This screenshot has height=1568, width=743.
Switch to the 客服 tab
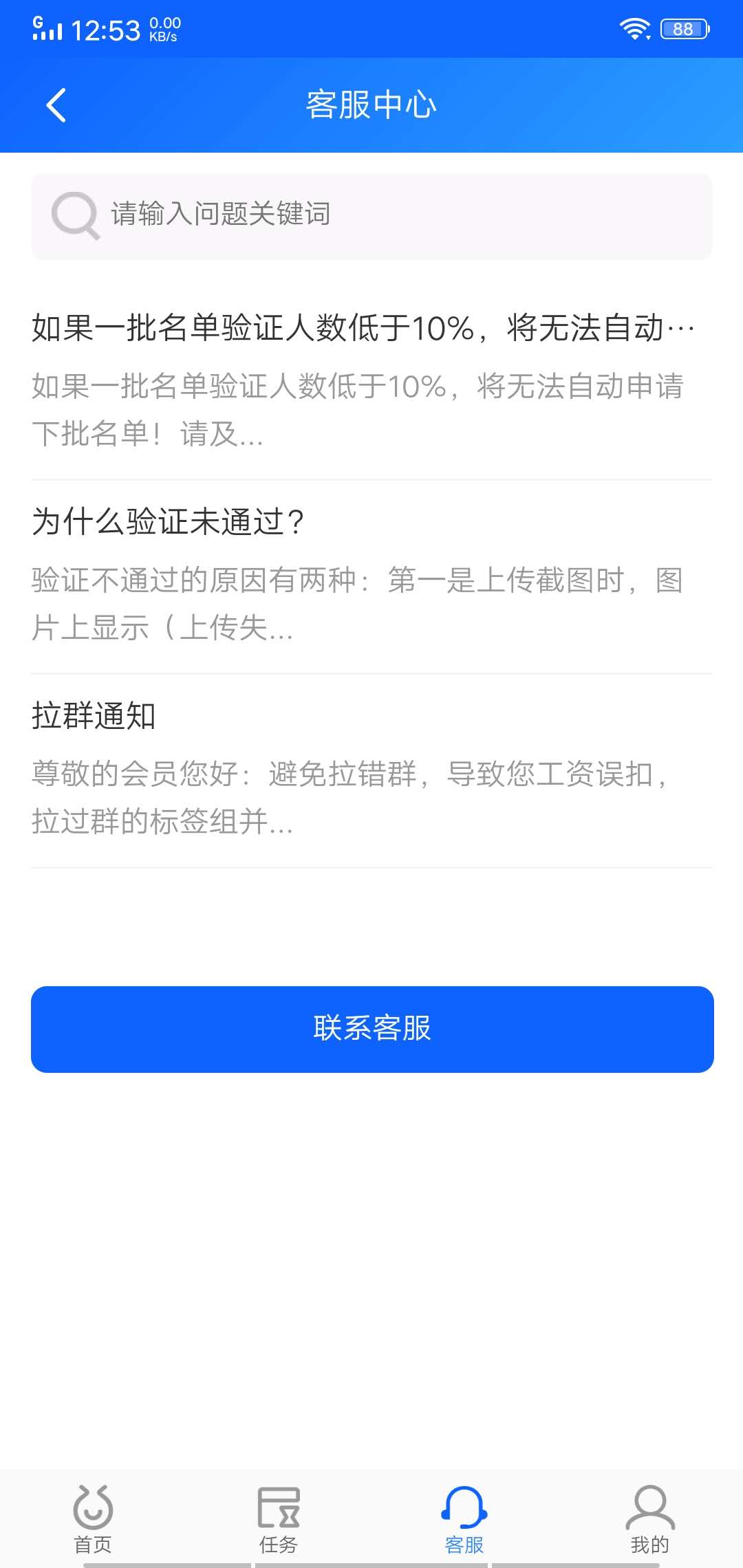pyautogui.click(x=464, y=1520)
